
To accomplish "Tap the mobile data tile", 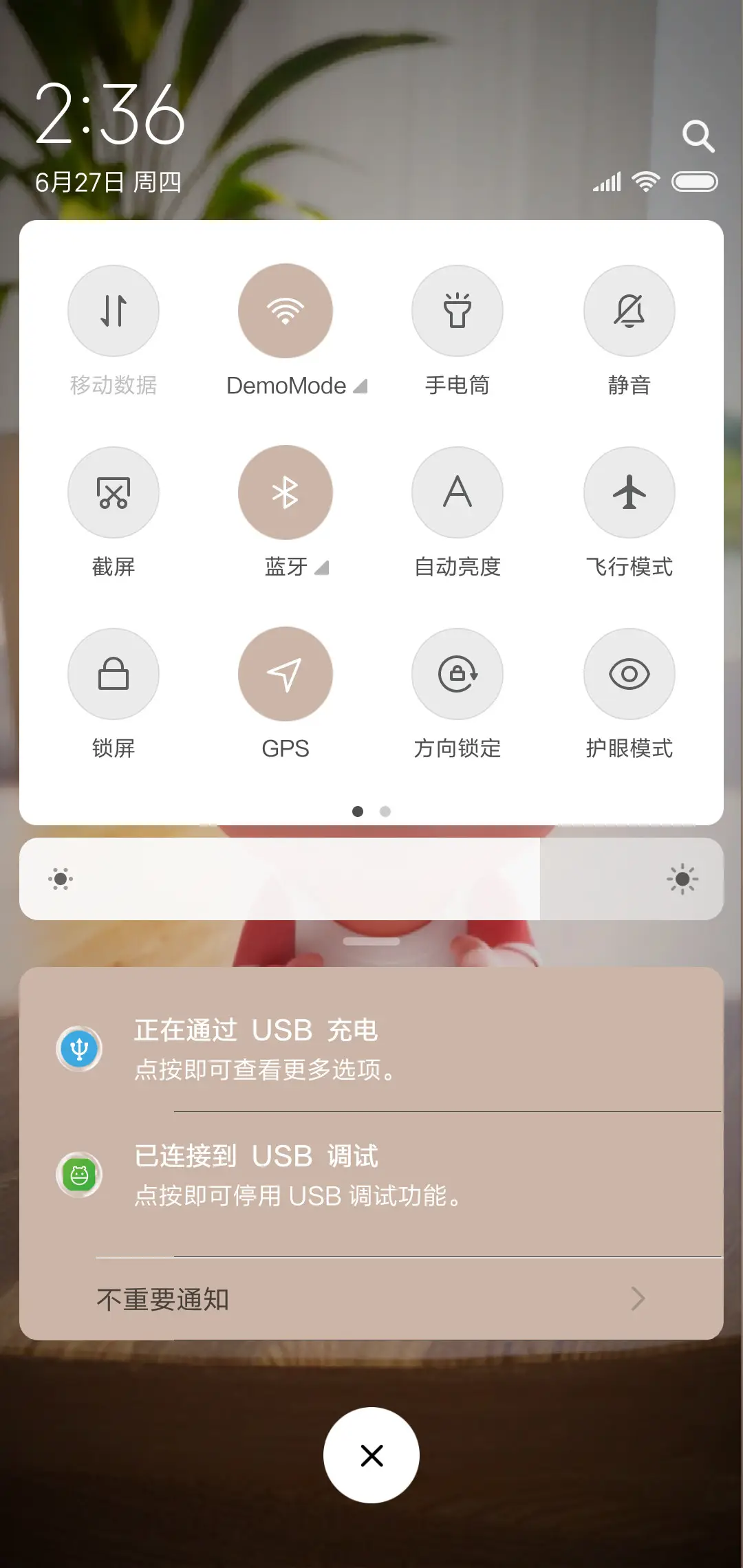I will tap(114, 310).
